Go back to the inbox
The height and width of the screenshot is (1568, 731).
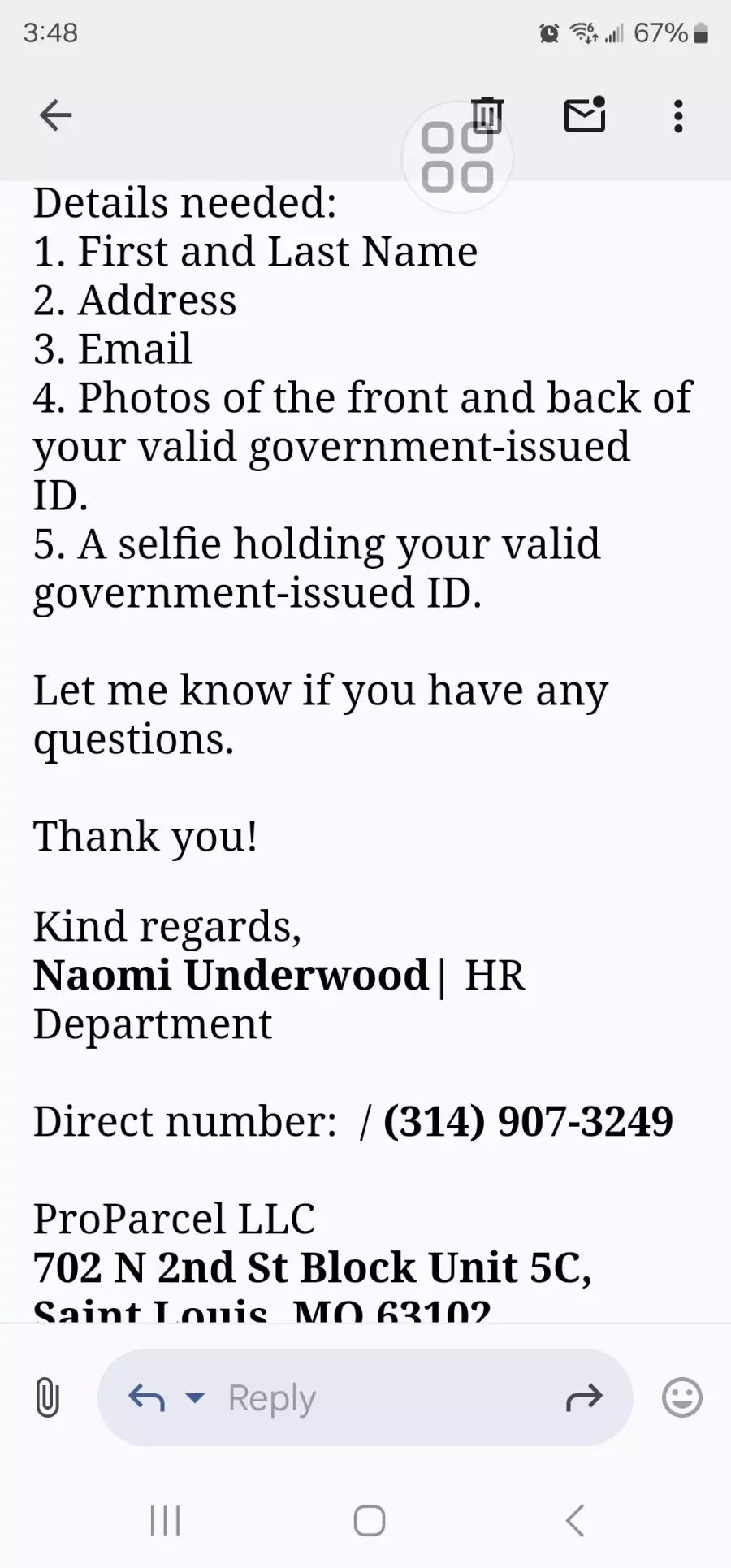[55, 115]
